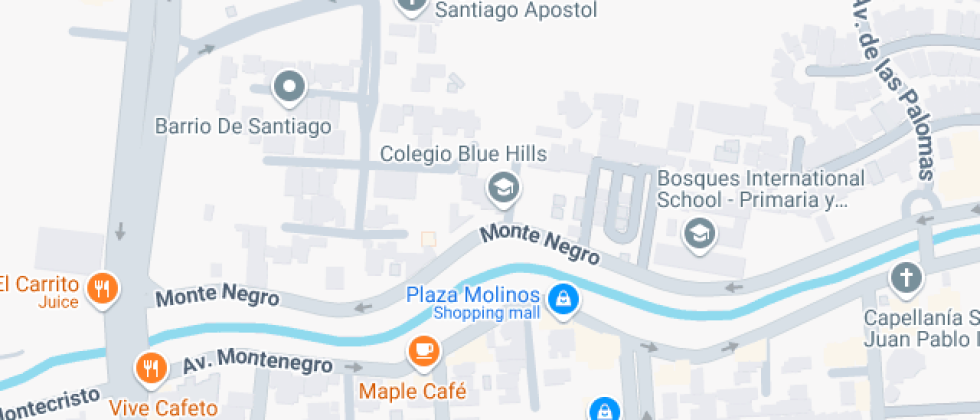The height and width of the screenshot is (420, 980).
Task: Select the Santiago Apostol place pin
Action: (x=411, y=5)
